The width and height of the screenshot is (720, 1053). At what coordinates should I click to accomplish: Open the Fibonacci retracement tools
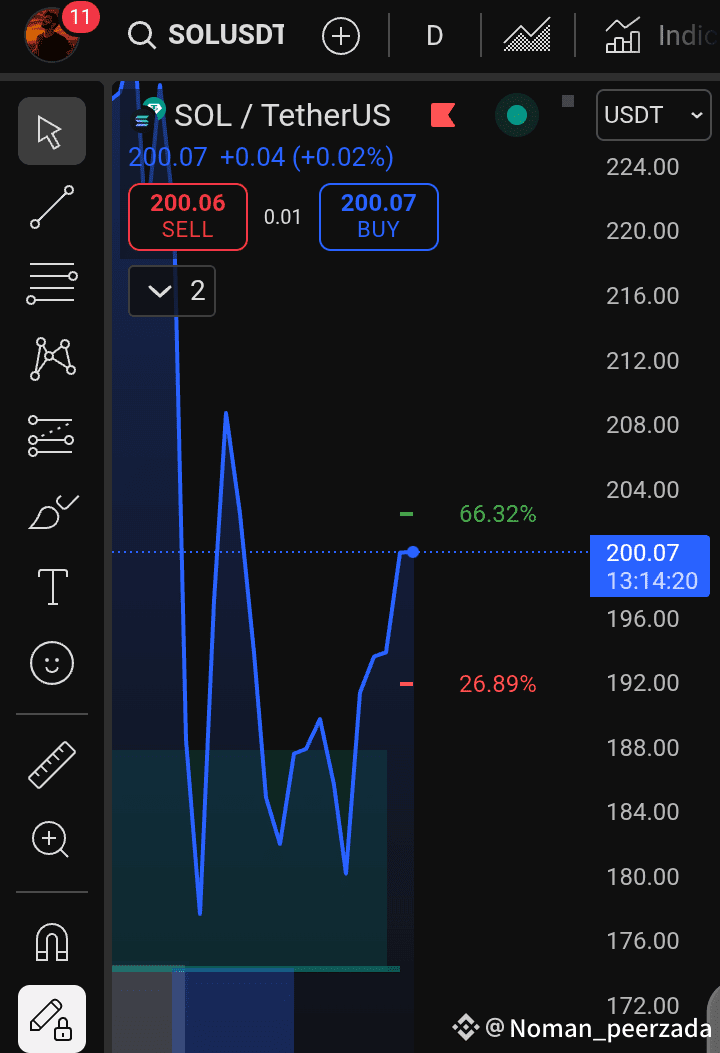tap(52, 283)
